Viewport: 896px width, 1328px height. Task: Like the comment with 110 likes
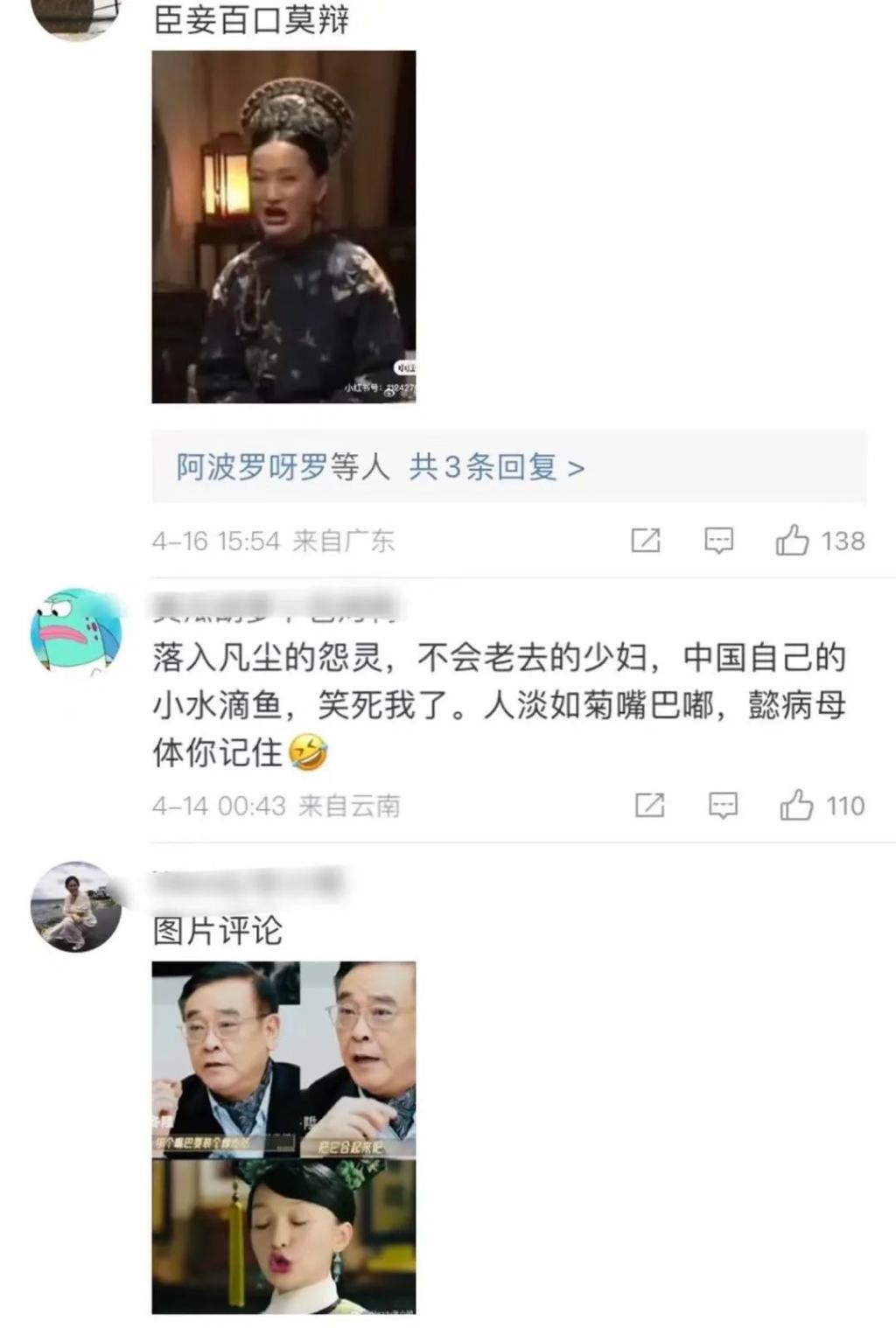796,805
